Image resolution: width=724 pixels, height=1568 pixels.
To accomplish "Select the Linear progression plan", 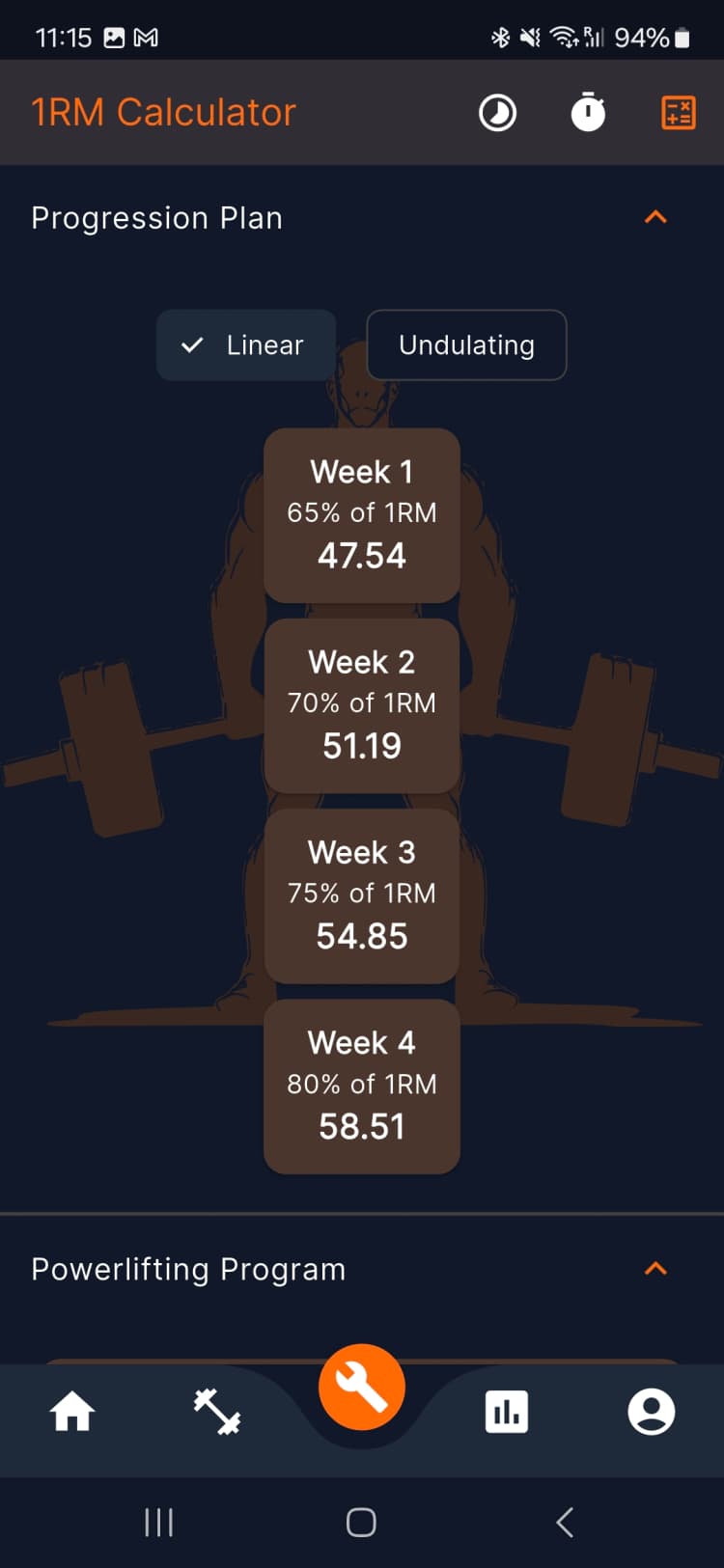I will pos(245,344).
